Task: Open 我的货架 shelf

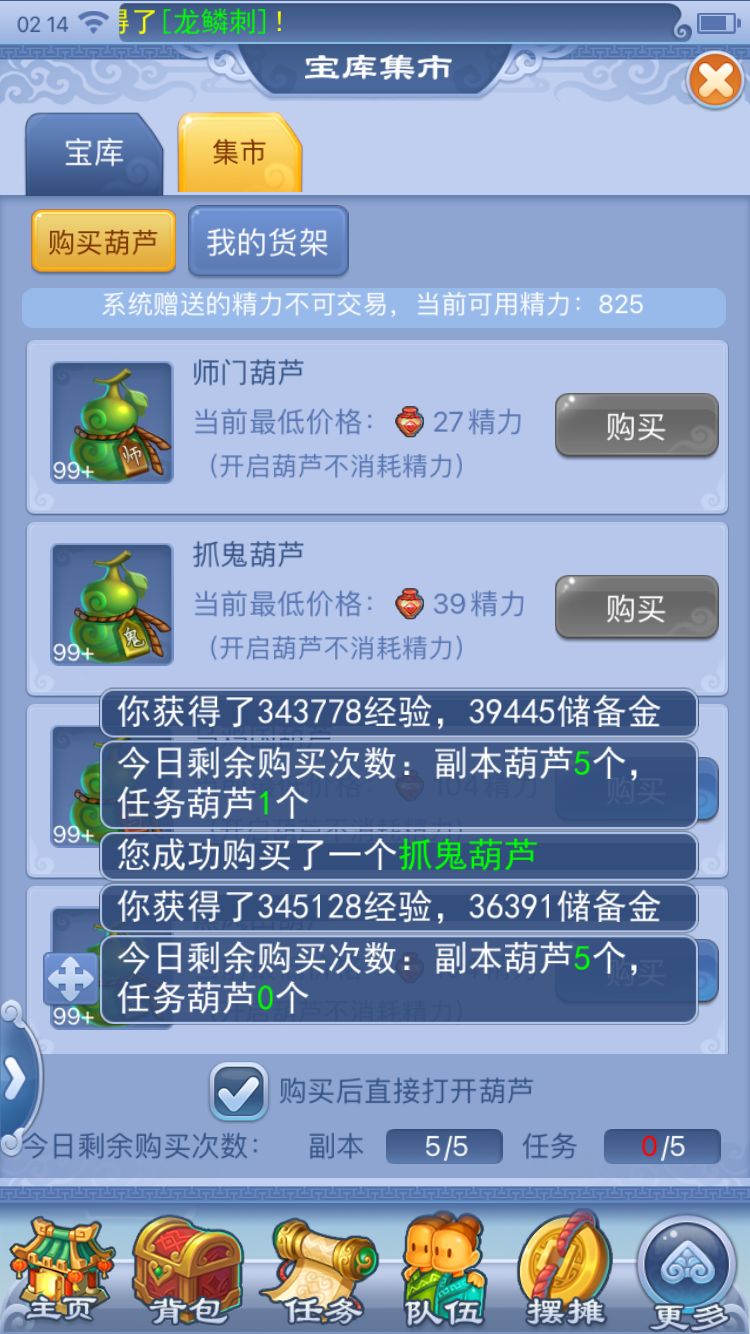Action: click(x=267, y=241)
